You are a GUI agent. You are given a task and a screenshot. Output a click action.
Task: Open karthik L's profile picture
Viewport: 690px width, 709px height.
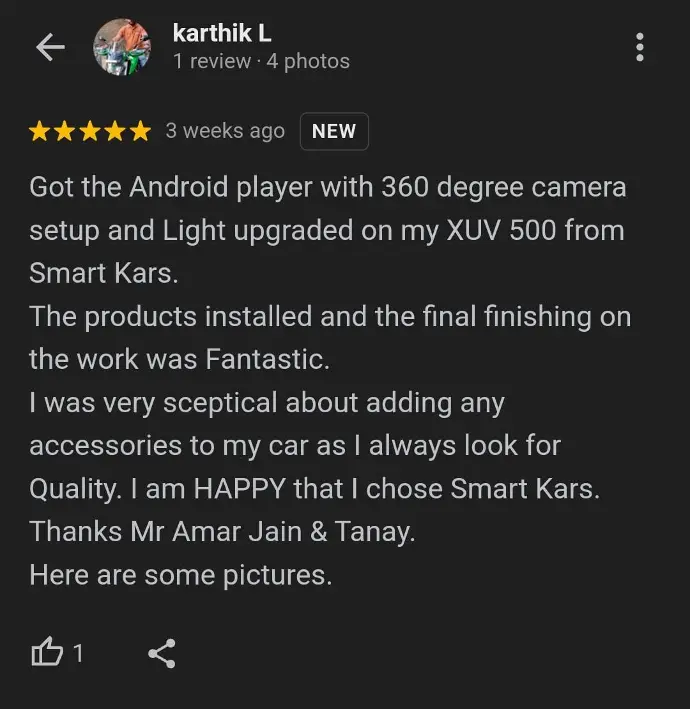point(122,47)
